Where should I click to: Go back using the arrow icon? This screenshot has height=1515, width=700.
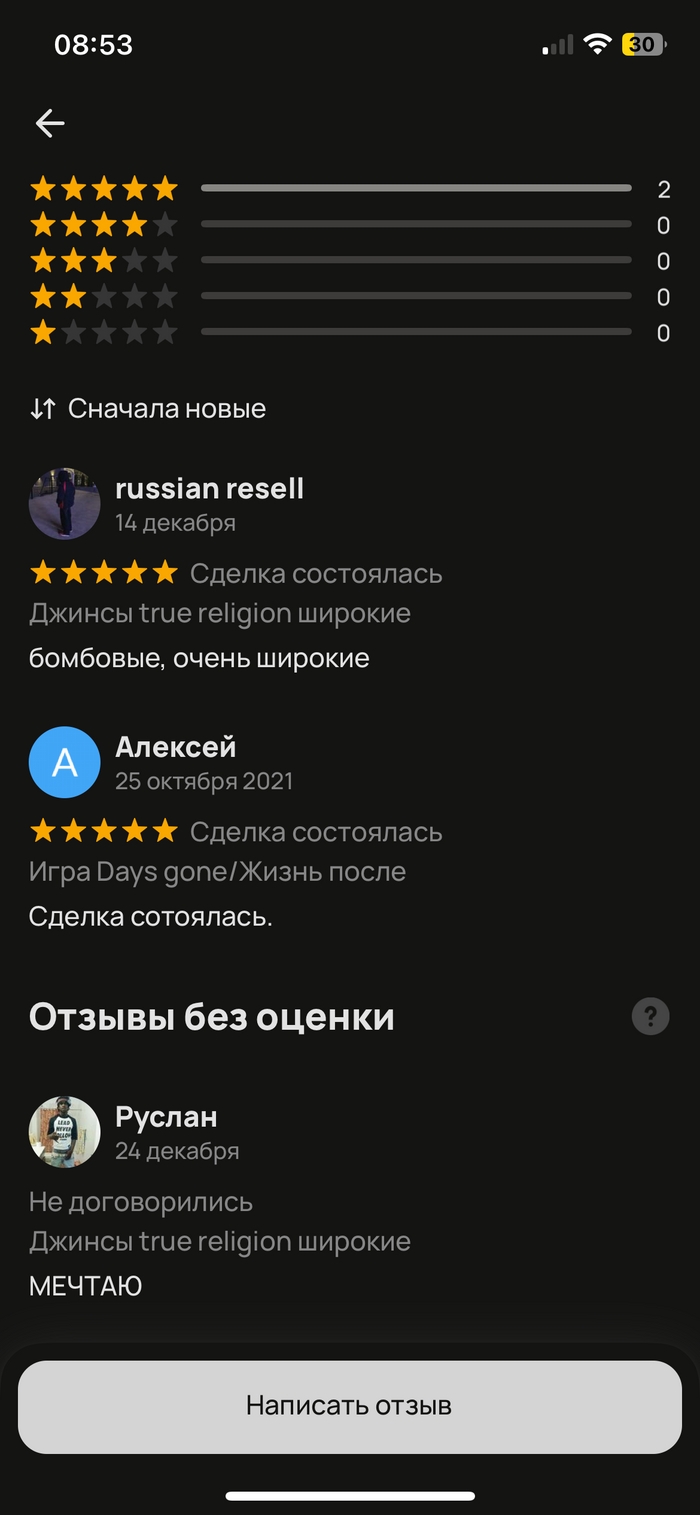tap(50, 123)
